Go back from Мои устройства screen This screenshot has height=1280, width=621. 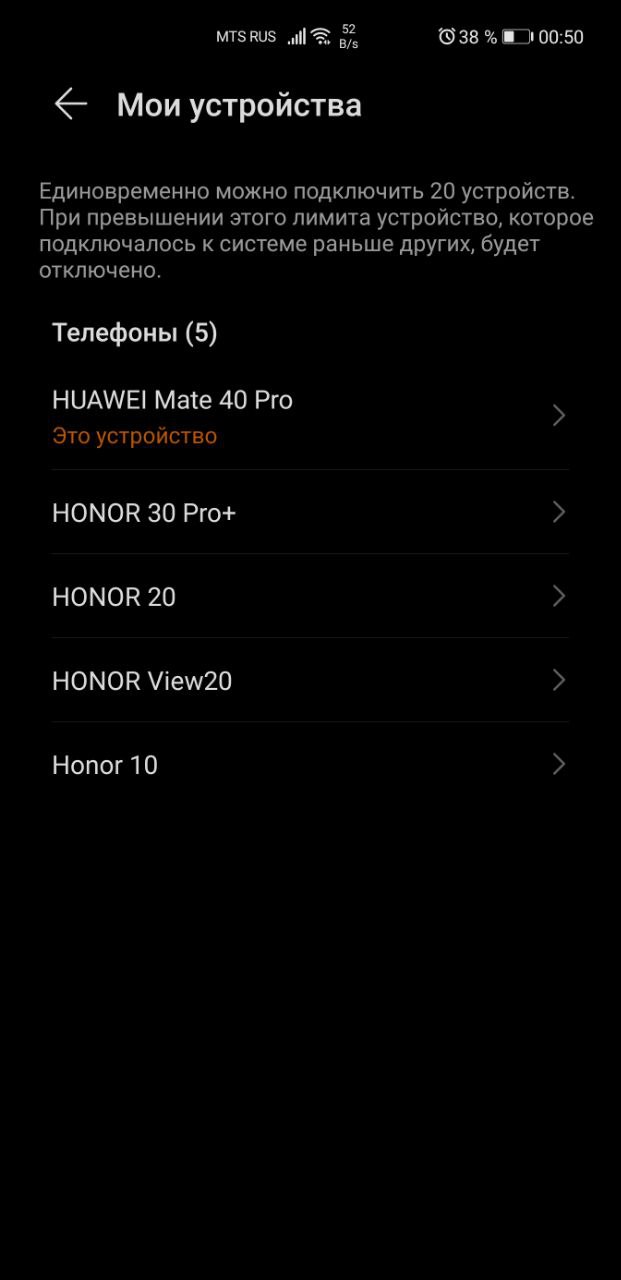tap(71, 104)
